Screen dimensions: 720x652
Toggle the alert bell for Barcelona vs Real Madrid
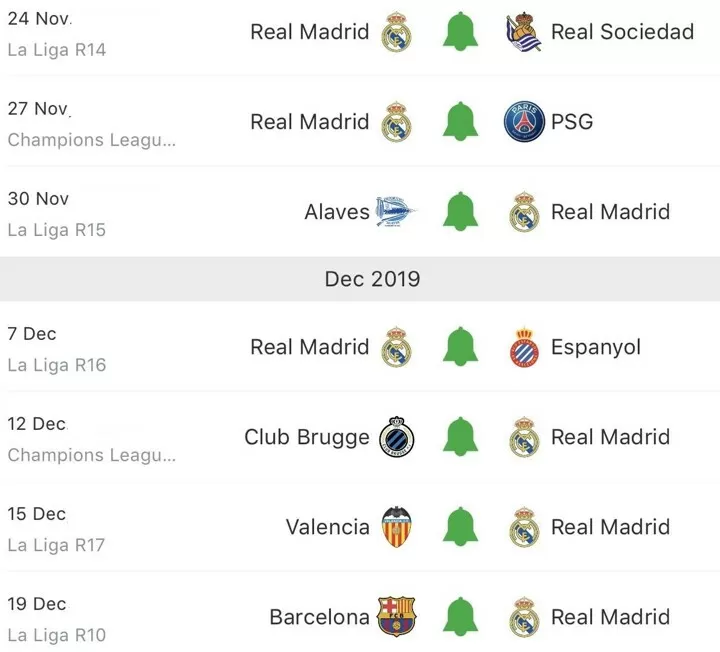click(460, 617)
